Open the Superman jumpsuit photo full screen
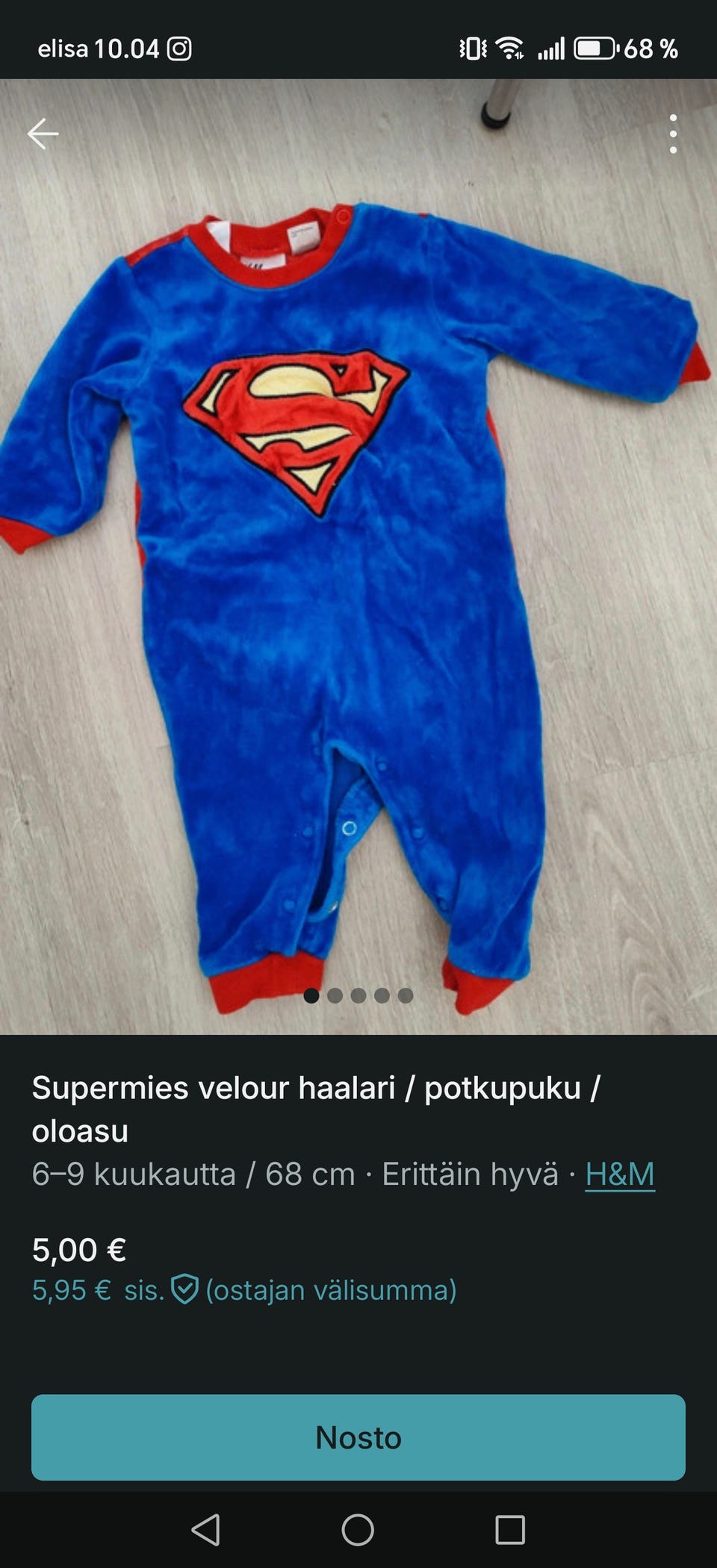The image size is (717, 1568). 358,556
